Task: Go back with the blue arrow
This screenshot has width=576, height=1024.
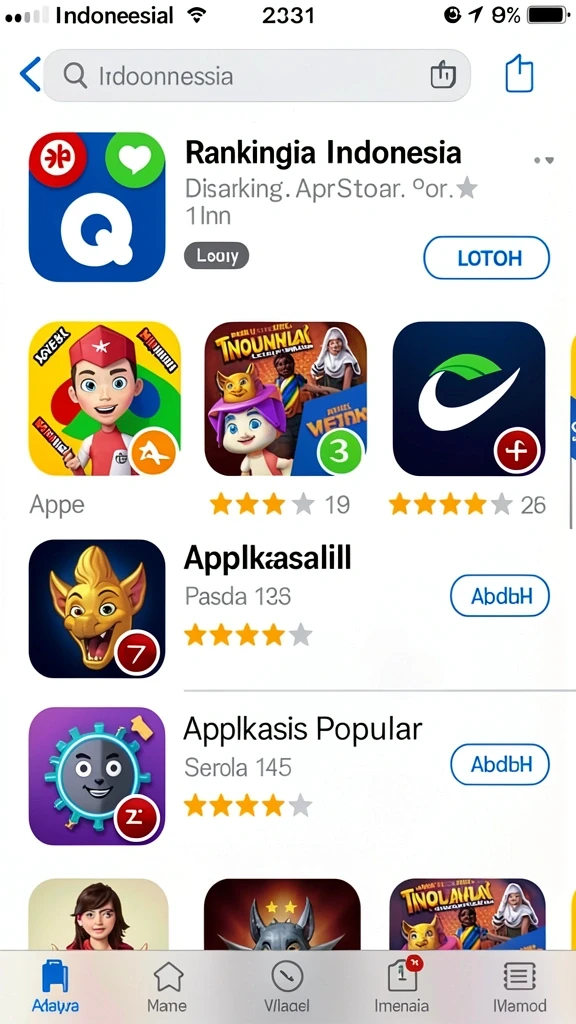Action: pyautogui.click(x=30, y=74)
